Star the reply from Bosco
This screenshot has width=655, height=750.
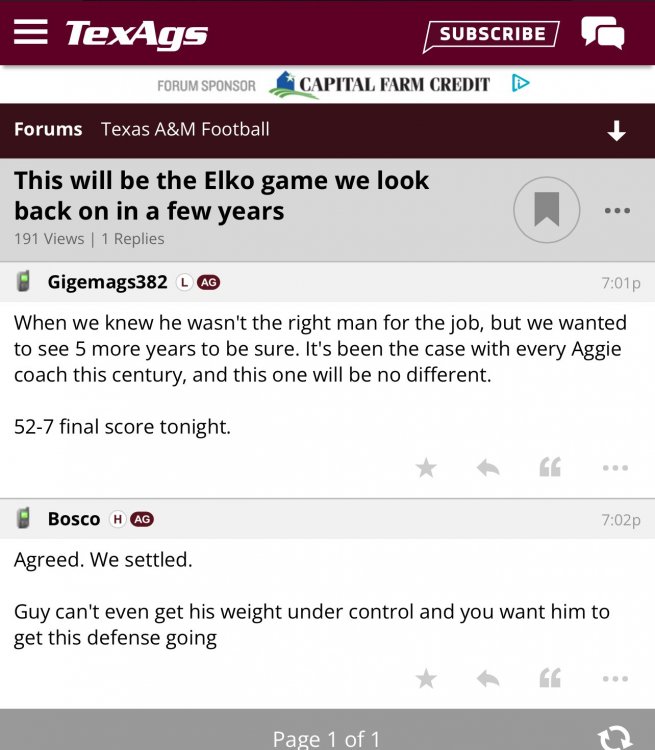click(x=426, y=679)
